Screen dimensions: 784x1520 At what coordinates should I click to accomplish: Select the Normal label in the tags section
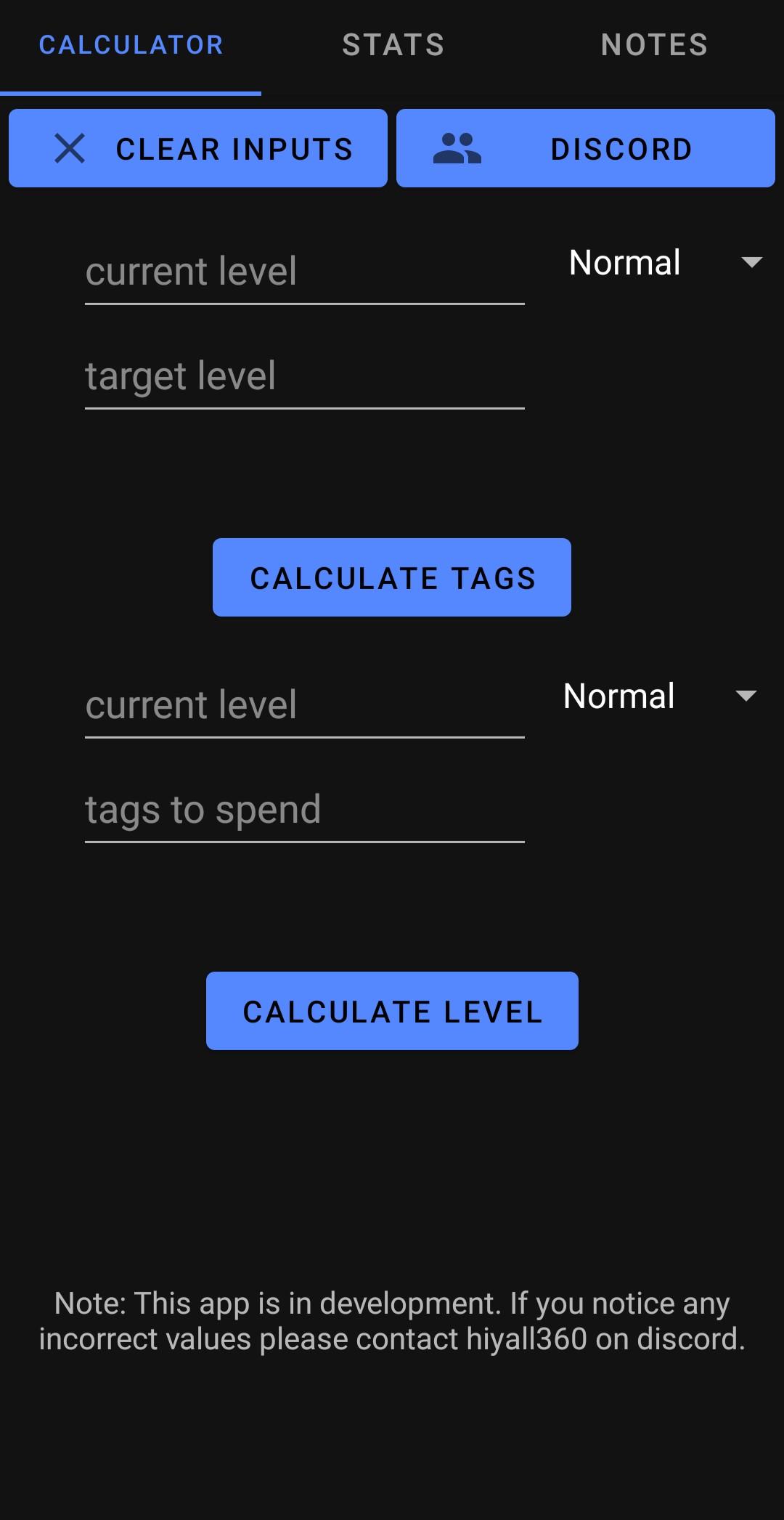(618, 696)
